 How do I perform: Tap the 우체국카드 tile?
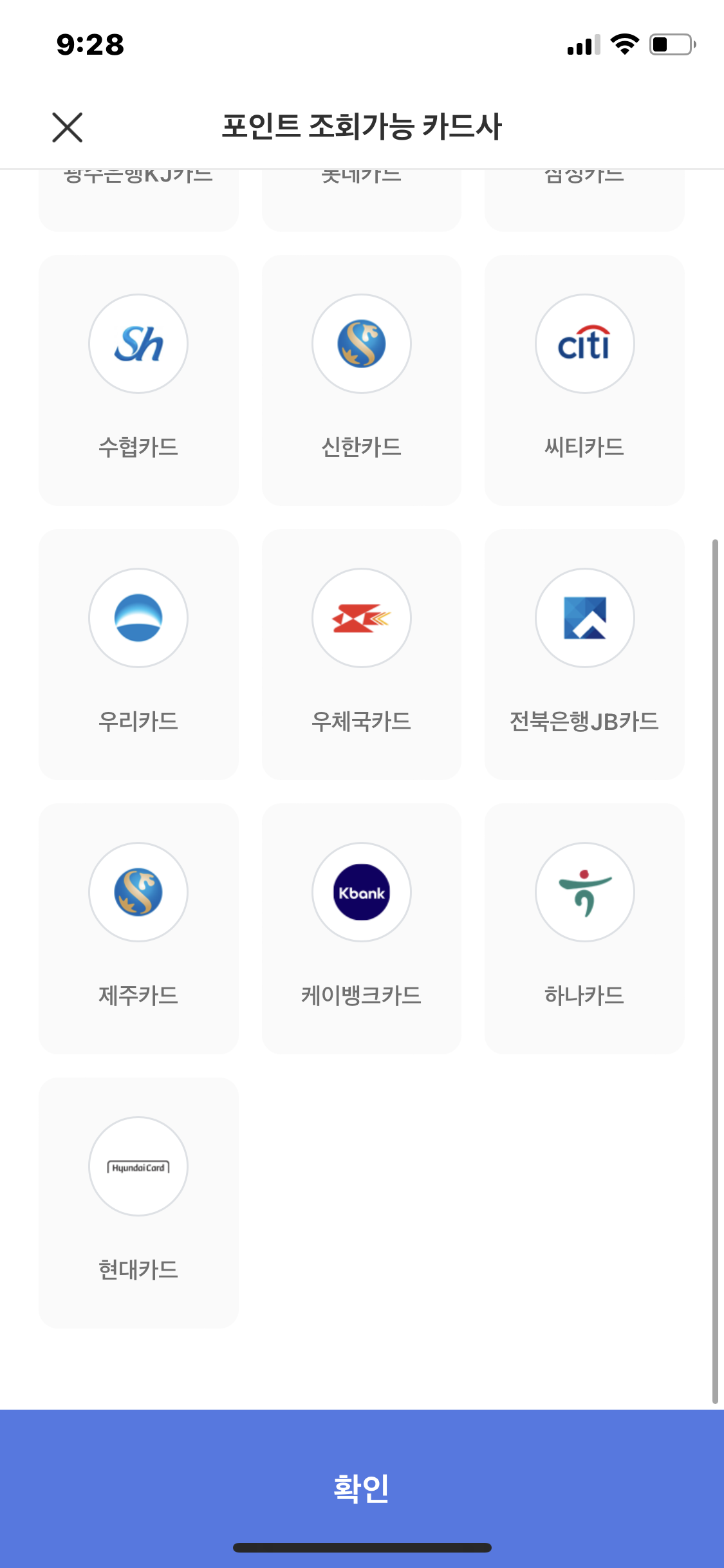(362, 655)
